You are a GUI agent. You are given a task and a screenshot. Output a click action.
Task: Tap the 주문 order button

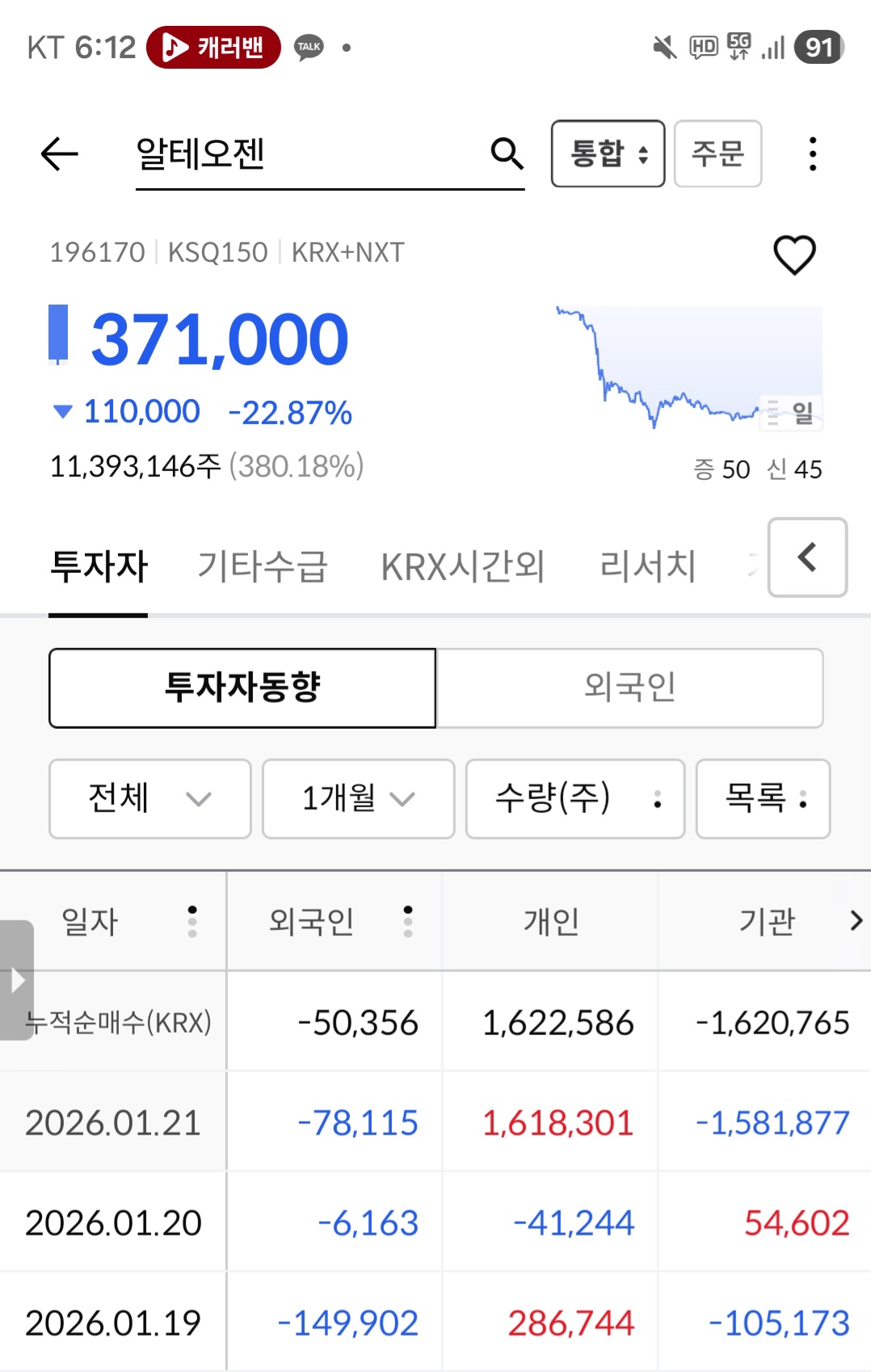[717, 154]
